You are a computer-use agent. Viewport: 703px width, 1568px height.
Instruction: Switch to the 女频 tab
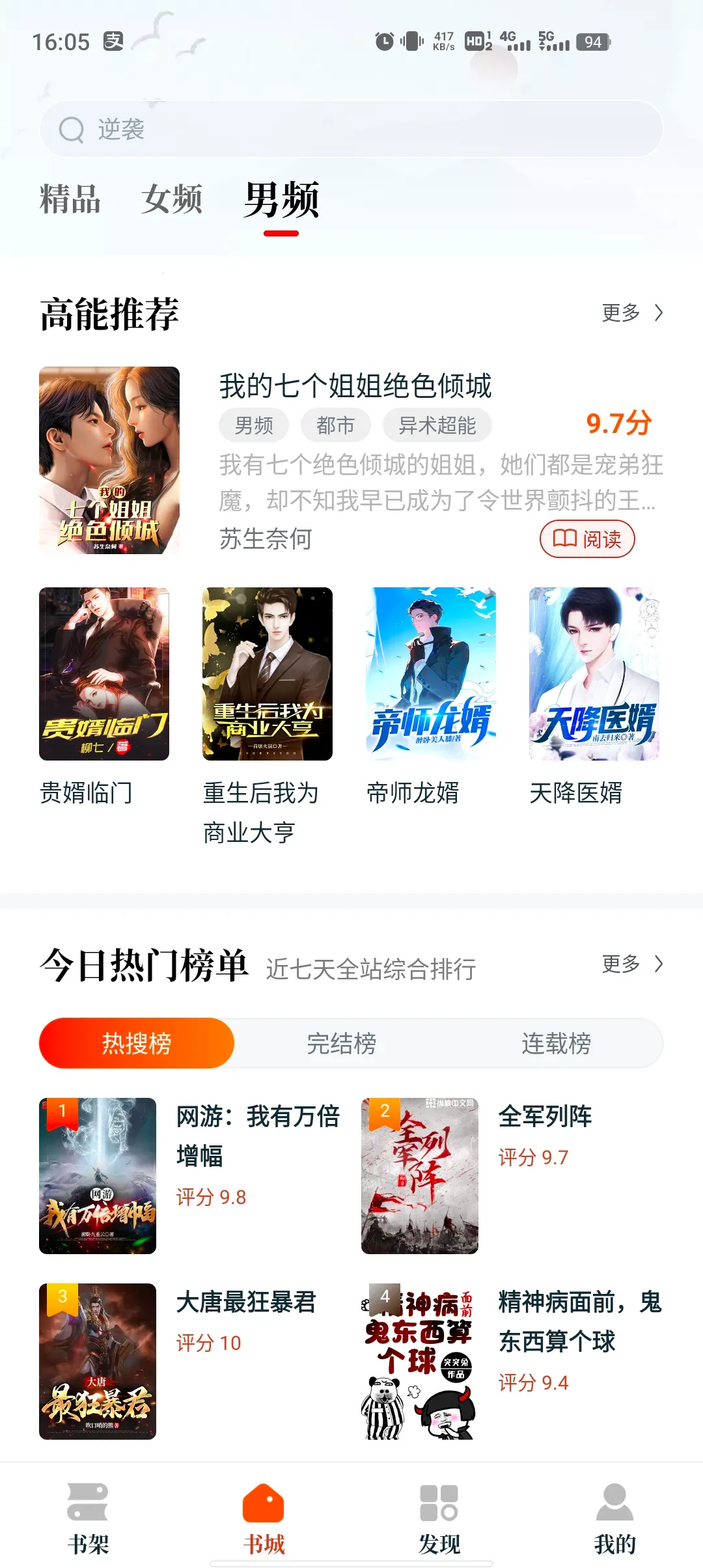pos(172,199)
